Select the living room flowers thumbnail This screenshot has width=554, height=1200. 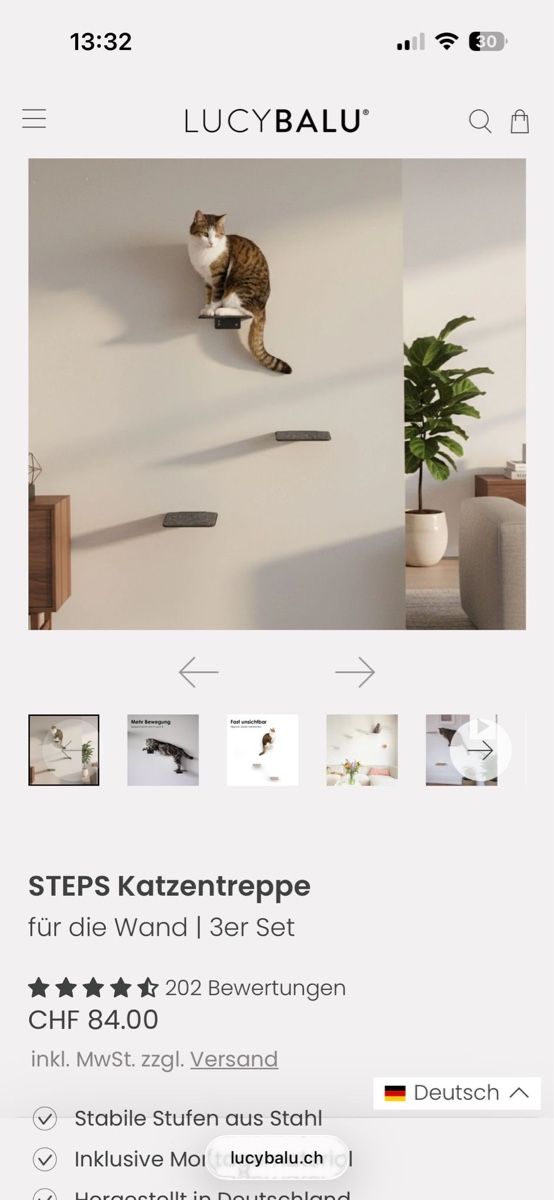click(x=362, y=750)
